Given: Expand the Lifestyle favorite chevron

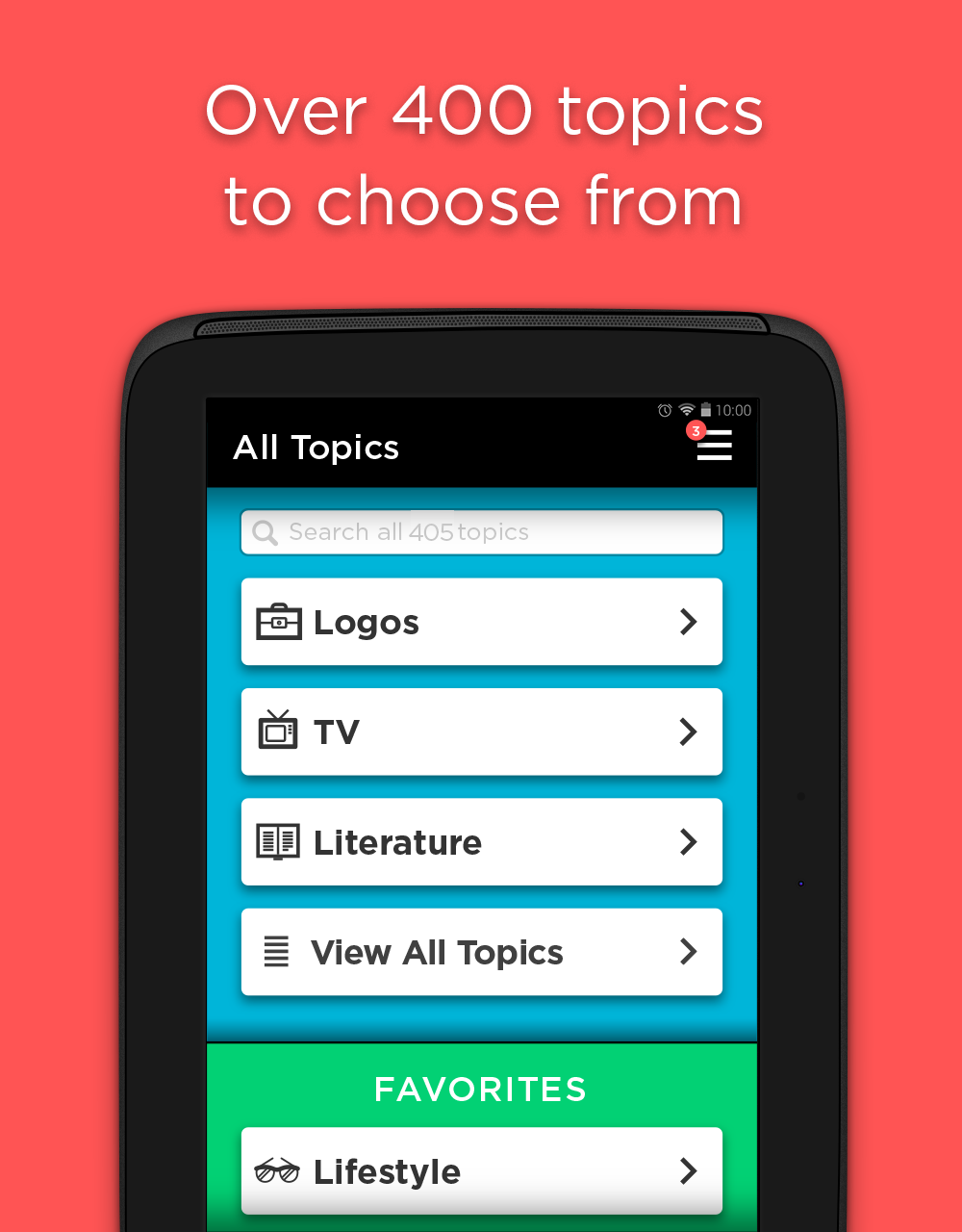Looking at the screenshot, I should (689, 1171).
